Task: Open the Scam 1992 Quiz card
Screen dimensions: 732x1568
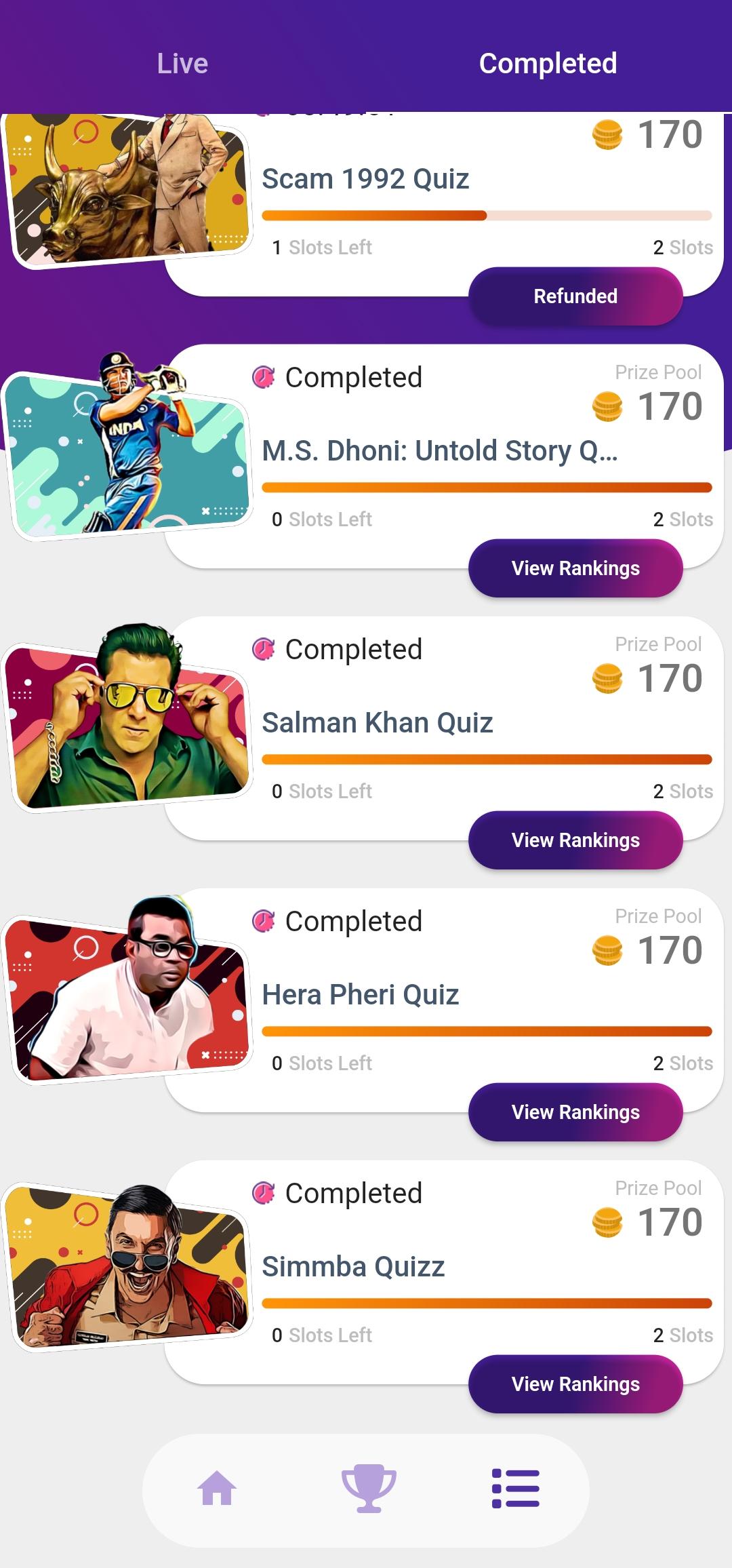Action: (x=445, y=203)
